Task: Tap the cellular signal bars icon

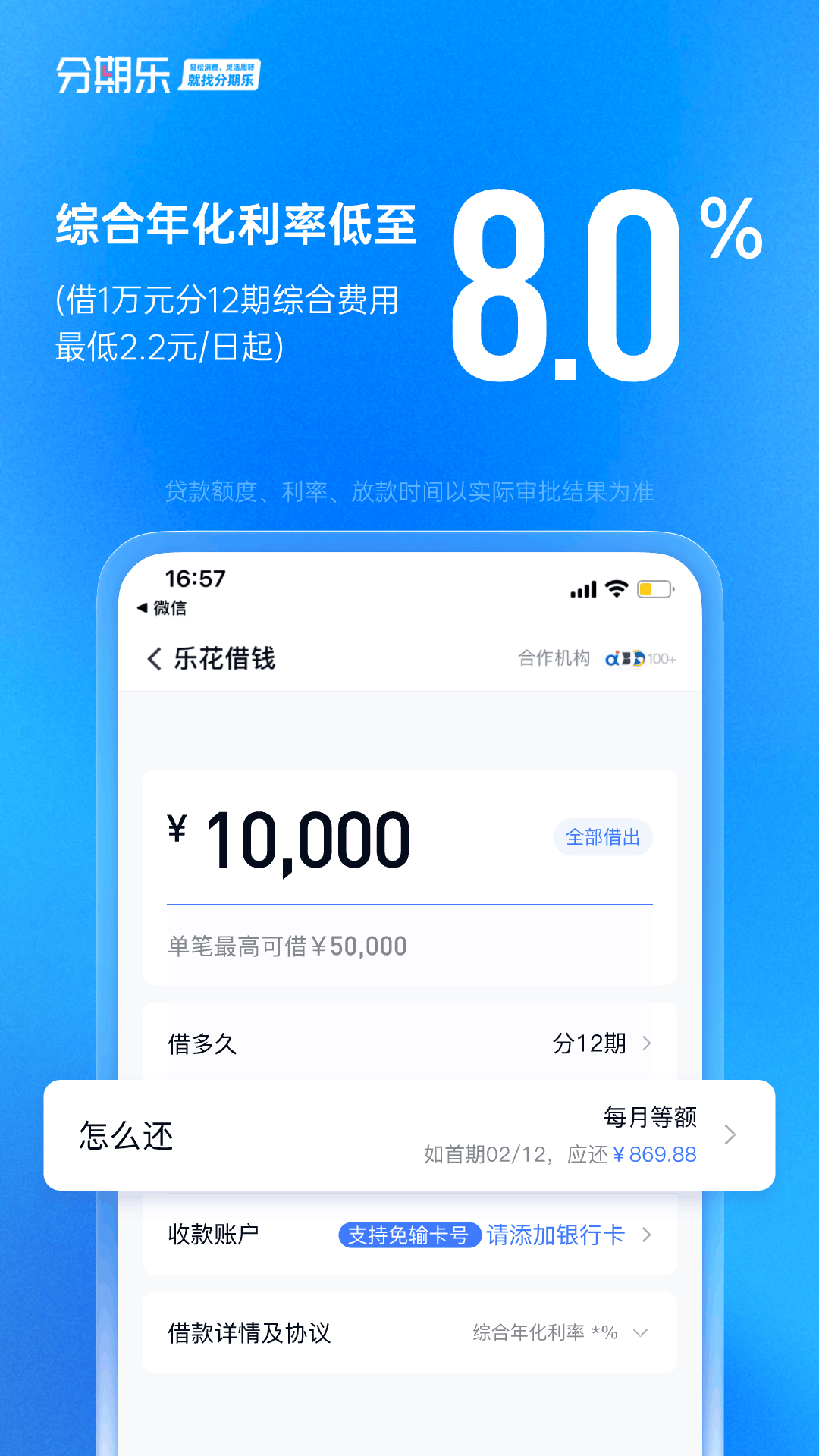Action: coord(582,588)
